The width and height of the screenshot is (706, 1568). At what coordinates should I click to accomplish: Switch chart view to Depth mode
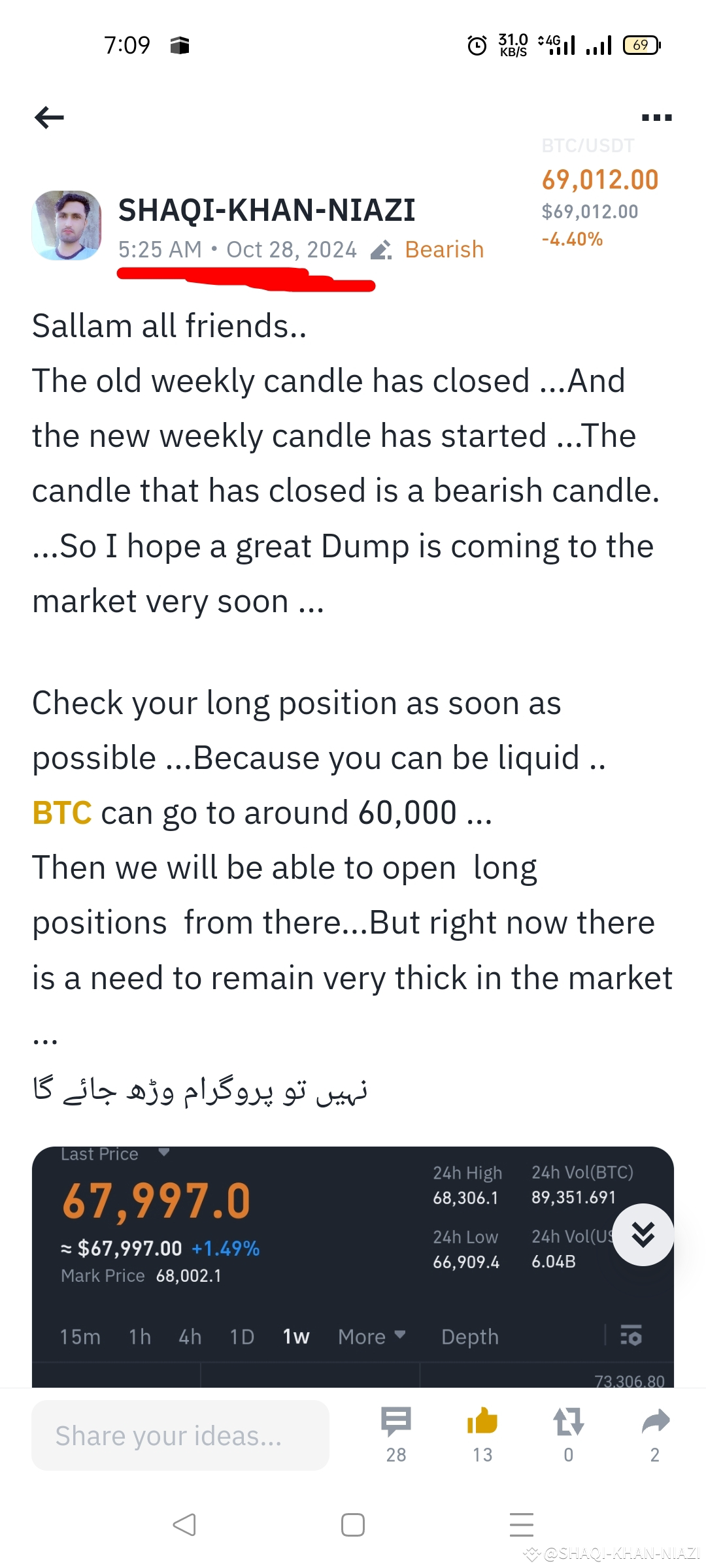click(x=469, y=1337)
